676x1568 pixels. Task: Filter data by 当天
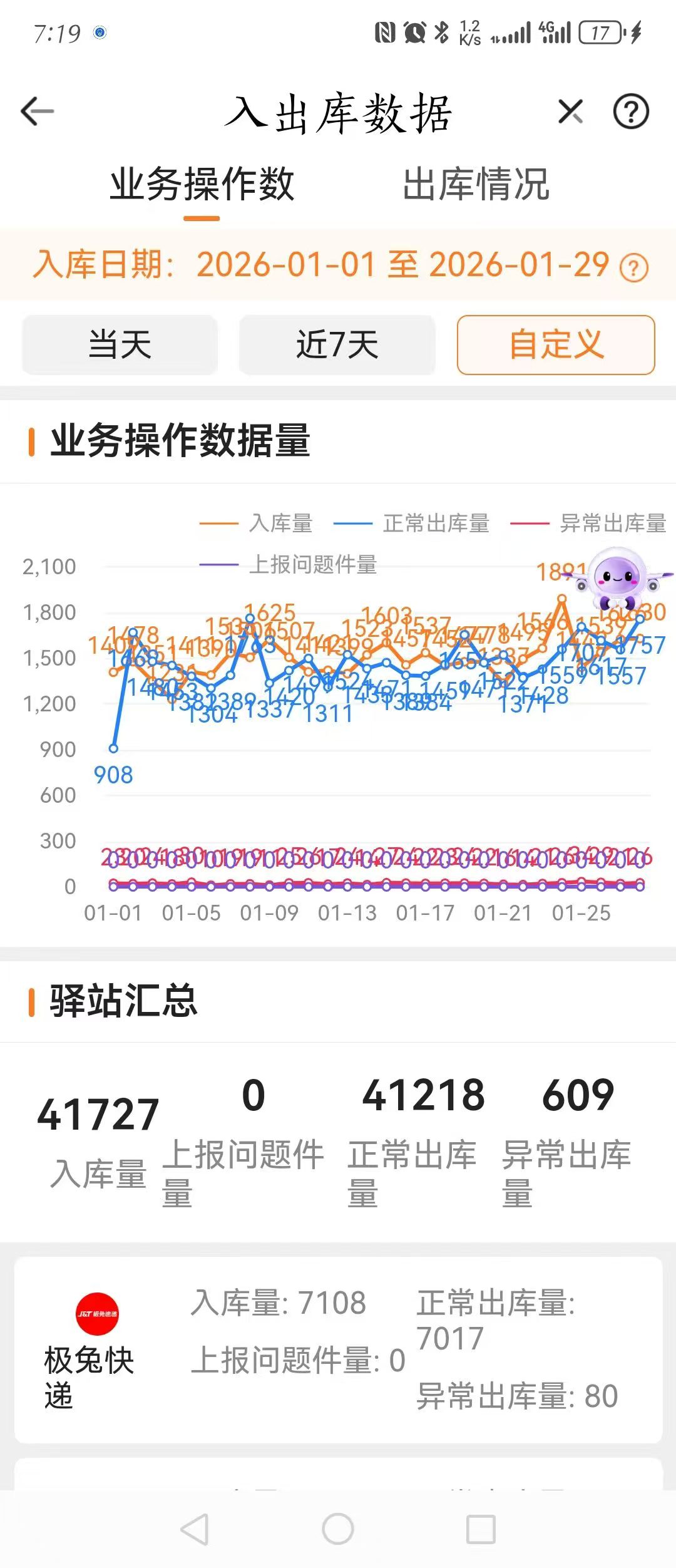[x=120, y=345]
